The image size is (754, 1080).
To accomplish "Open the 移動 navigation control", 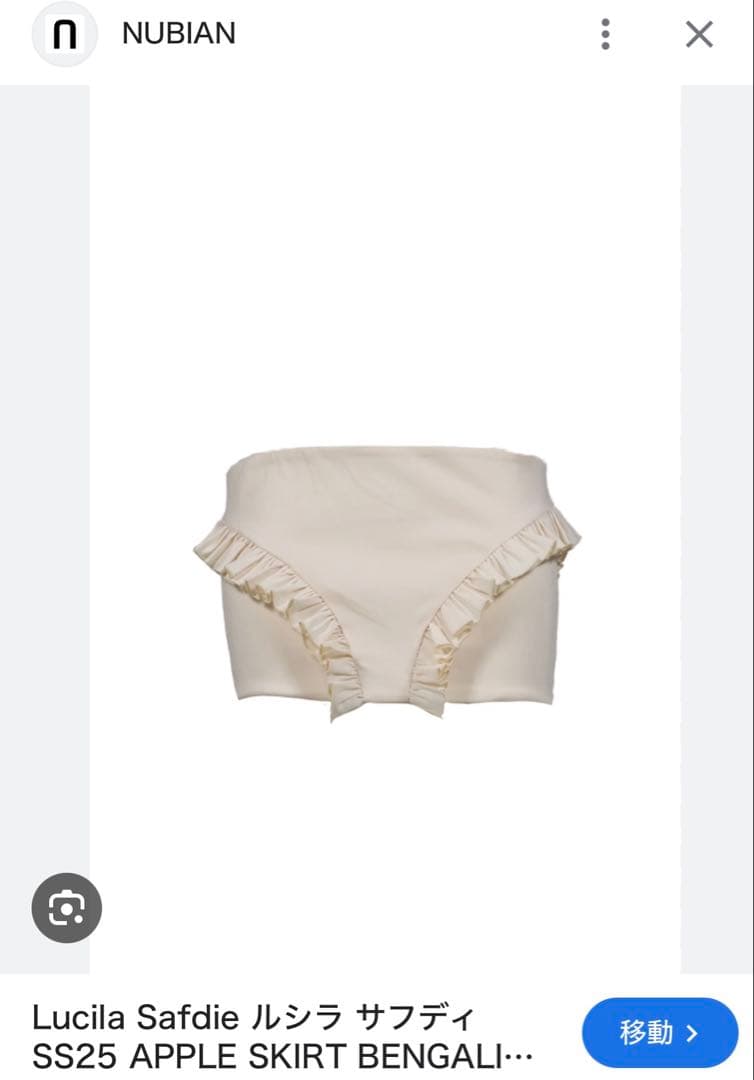I will pyautogui.click(x=658, y=1033).
